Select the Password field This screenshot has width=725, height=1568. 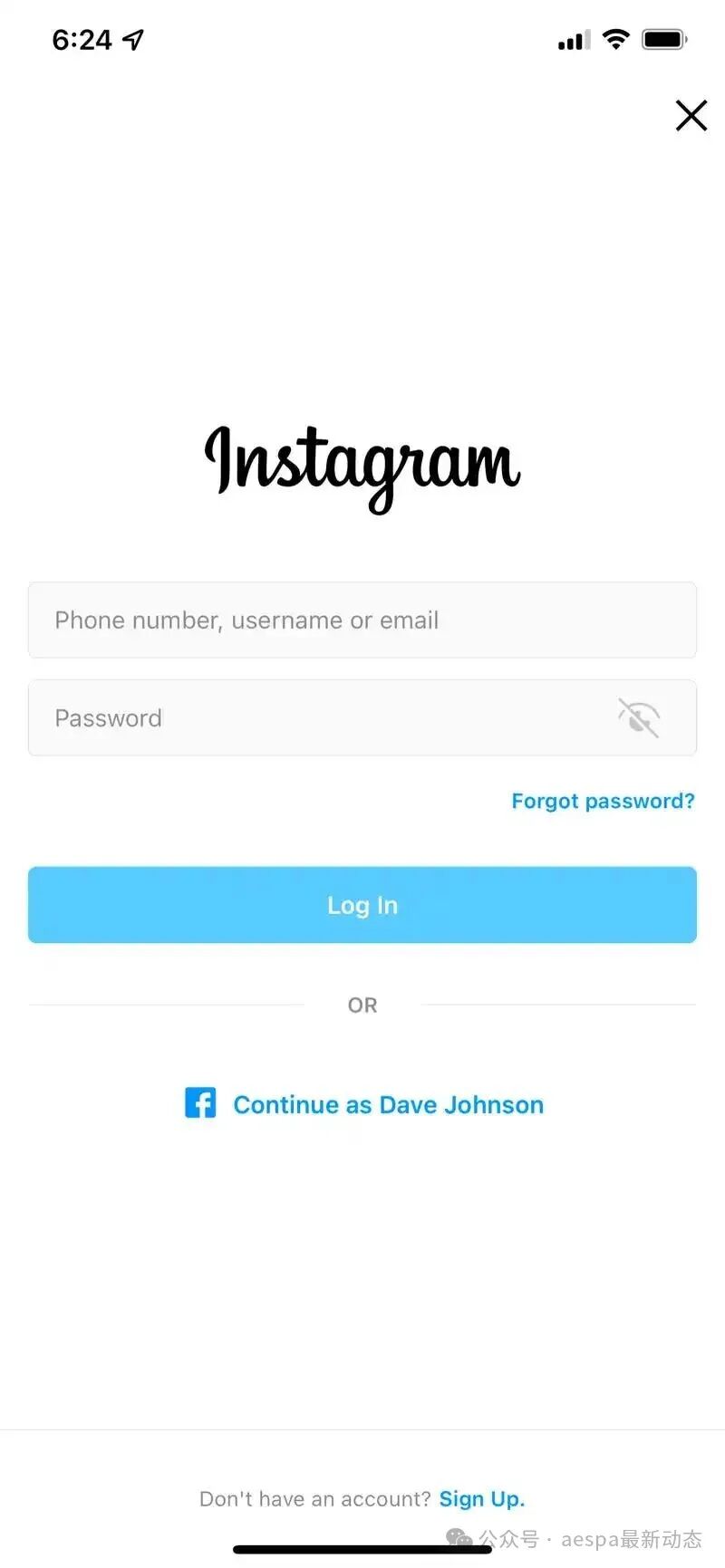[317, 717]
